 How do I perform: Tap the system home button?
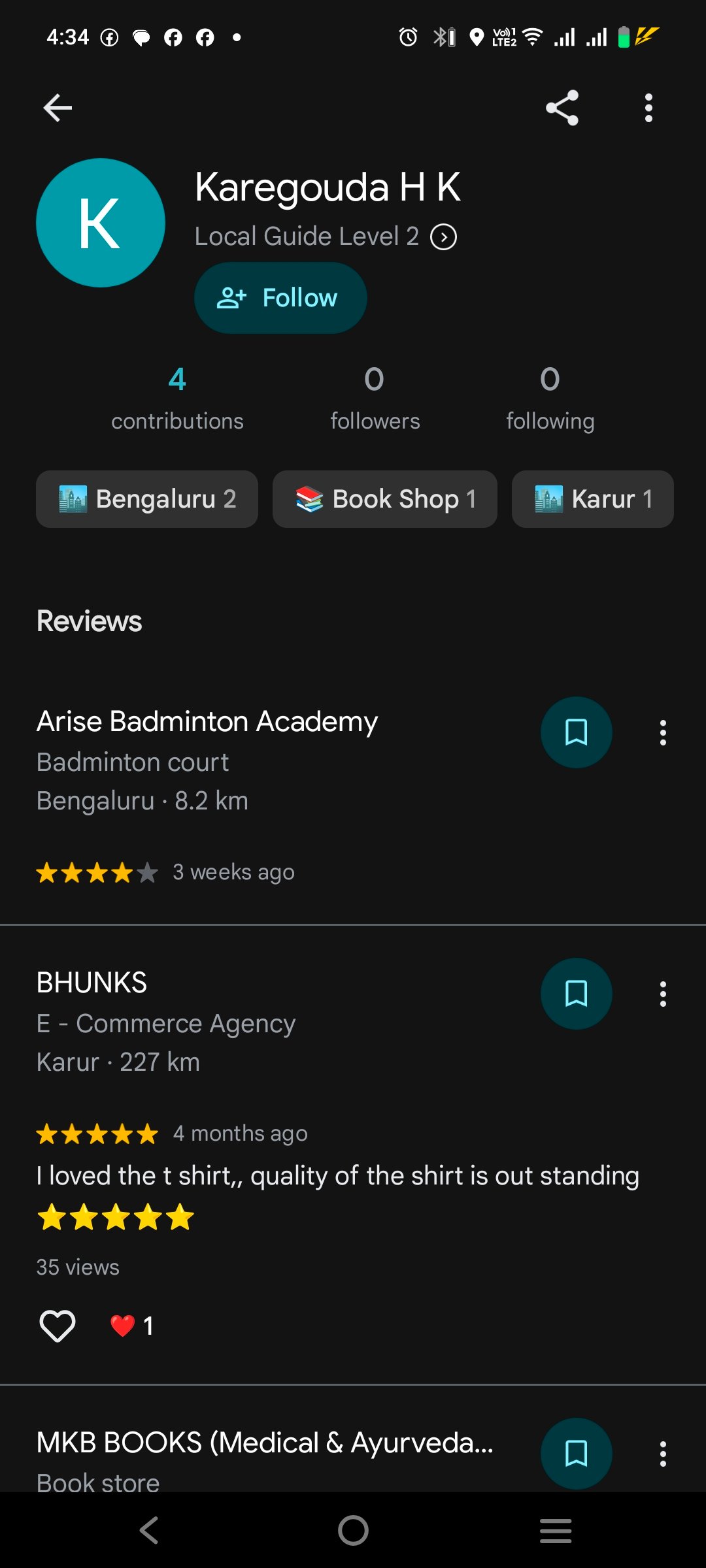click(353, 1530)
